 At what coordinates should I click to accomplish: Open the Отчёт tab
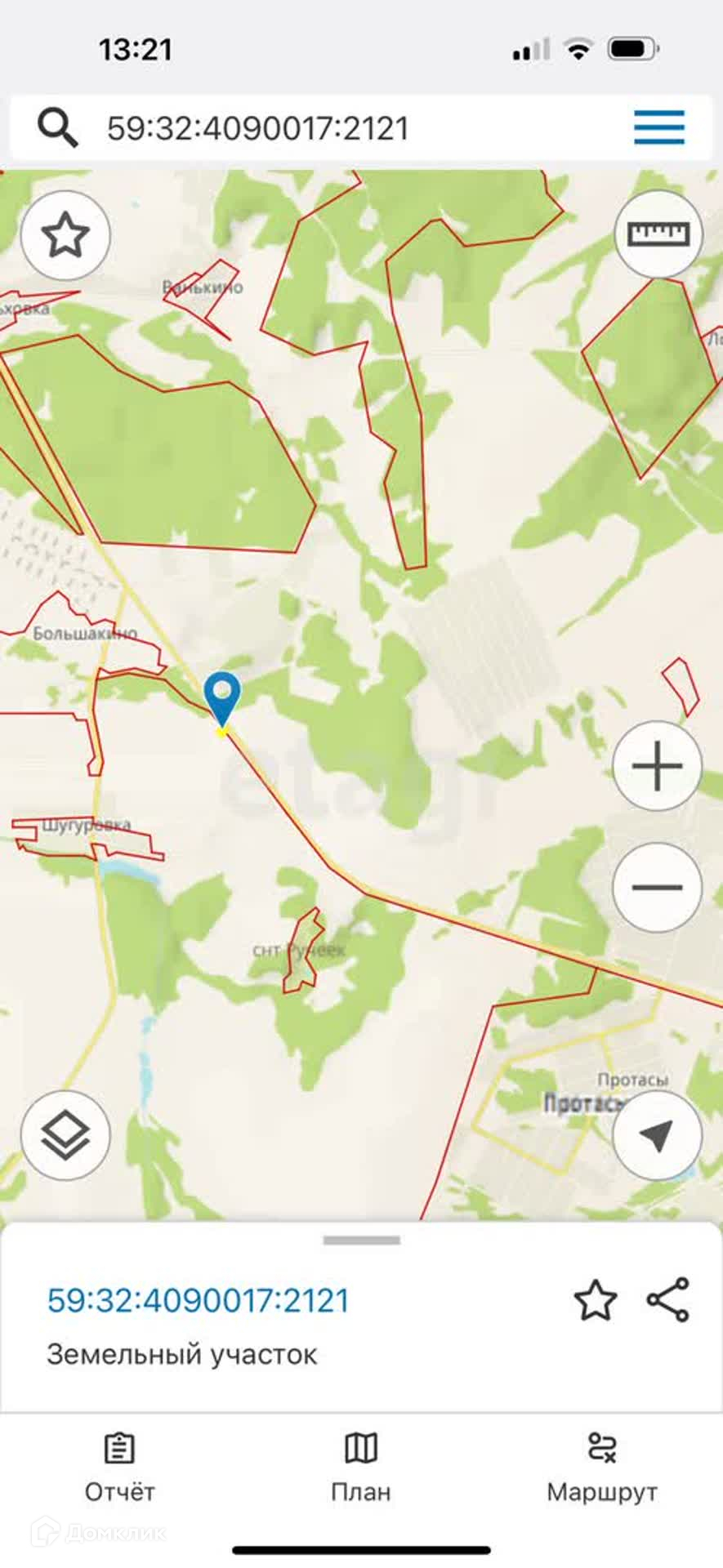click(119, 1468)
